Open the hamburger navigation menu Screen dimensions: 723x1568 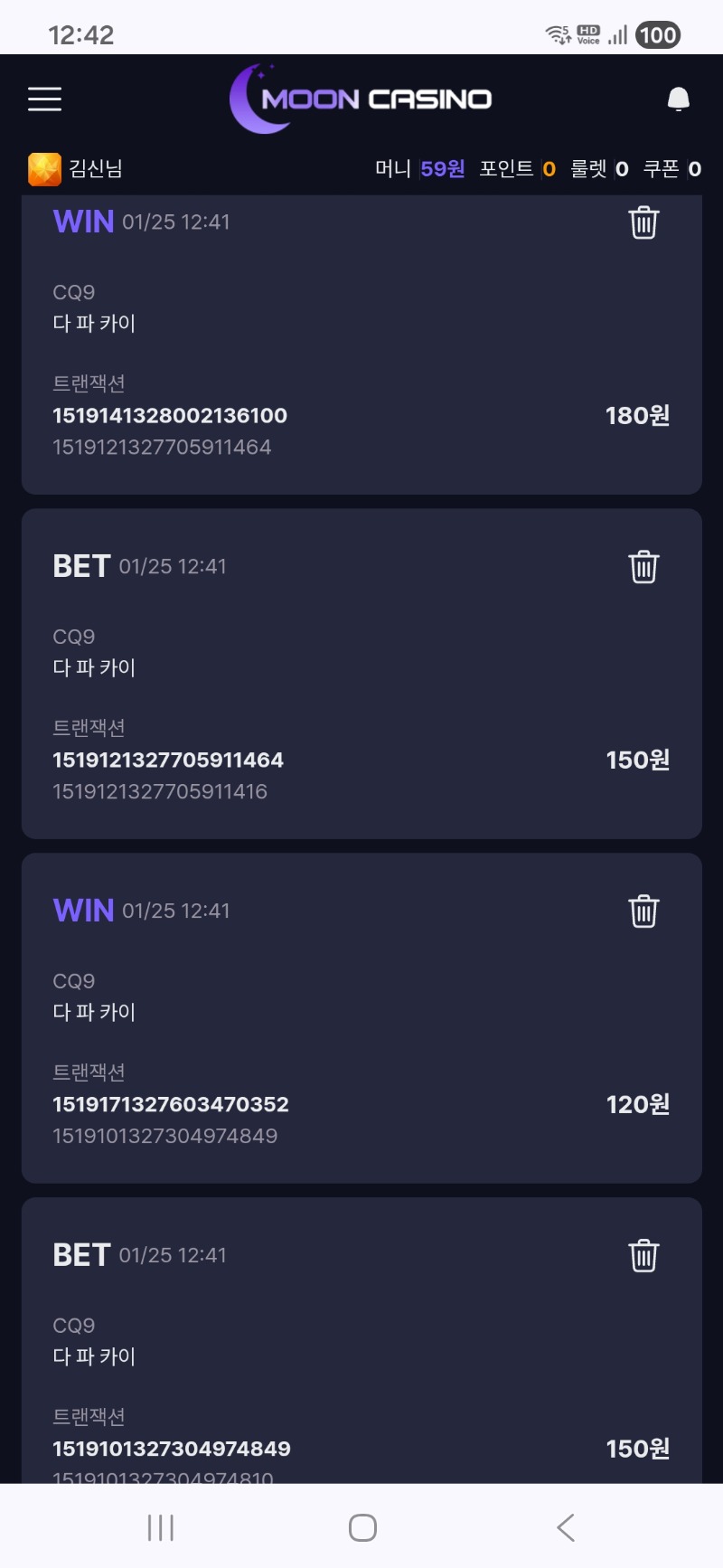pyautogui.click(x=43, y=99)
